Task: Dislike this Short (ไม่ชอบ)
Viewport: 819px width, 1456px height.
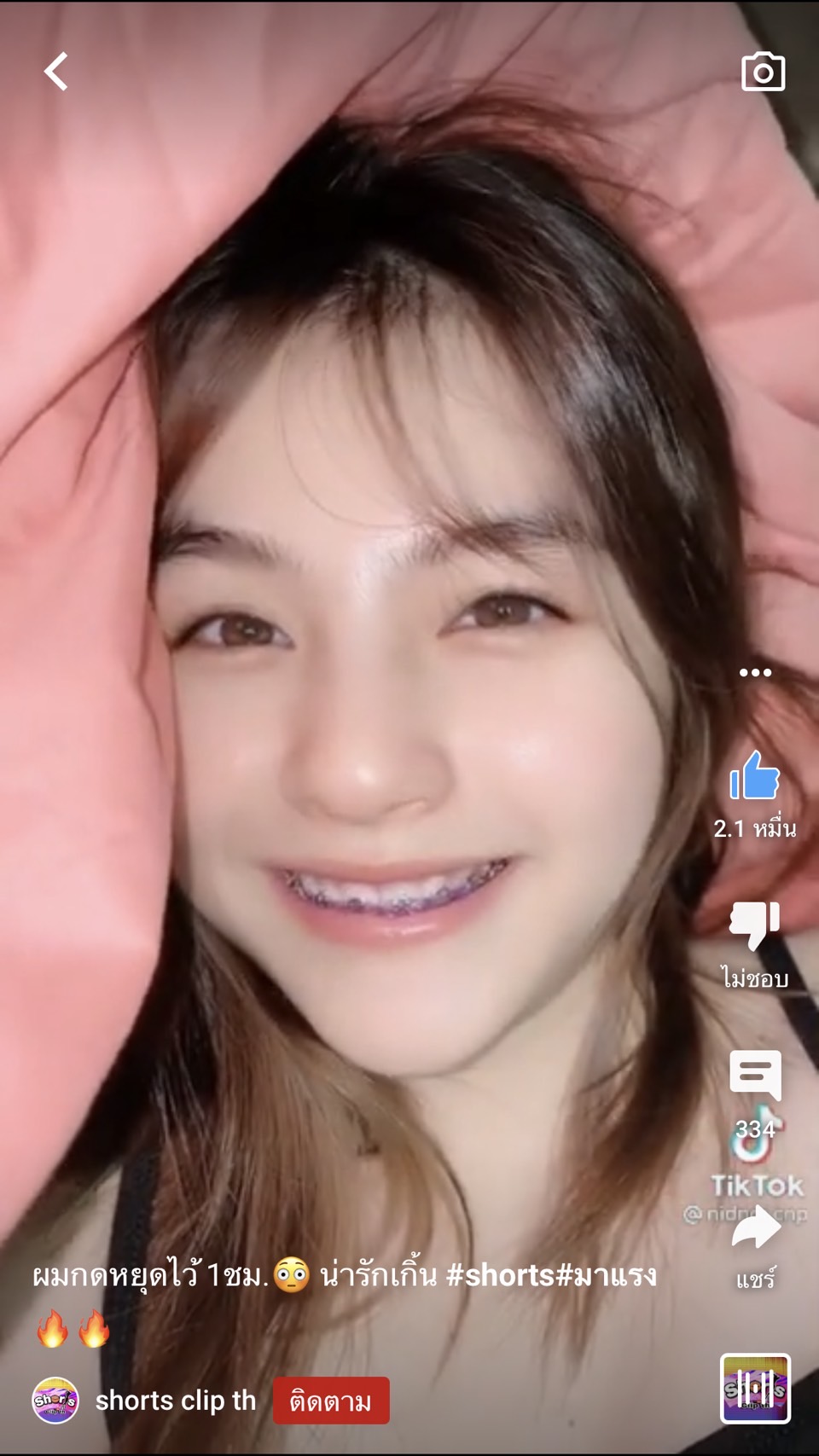Action: click(x=755, y=925)
